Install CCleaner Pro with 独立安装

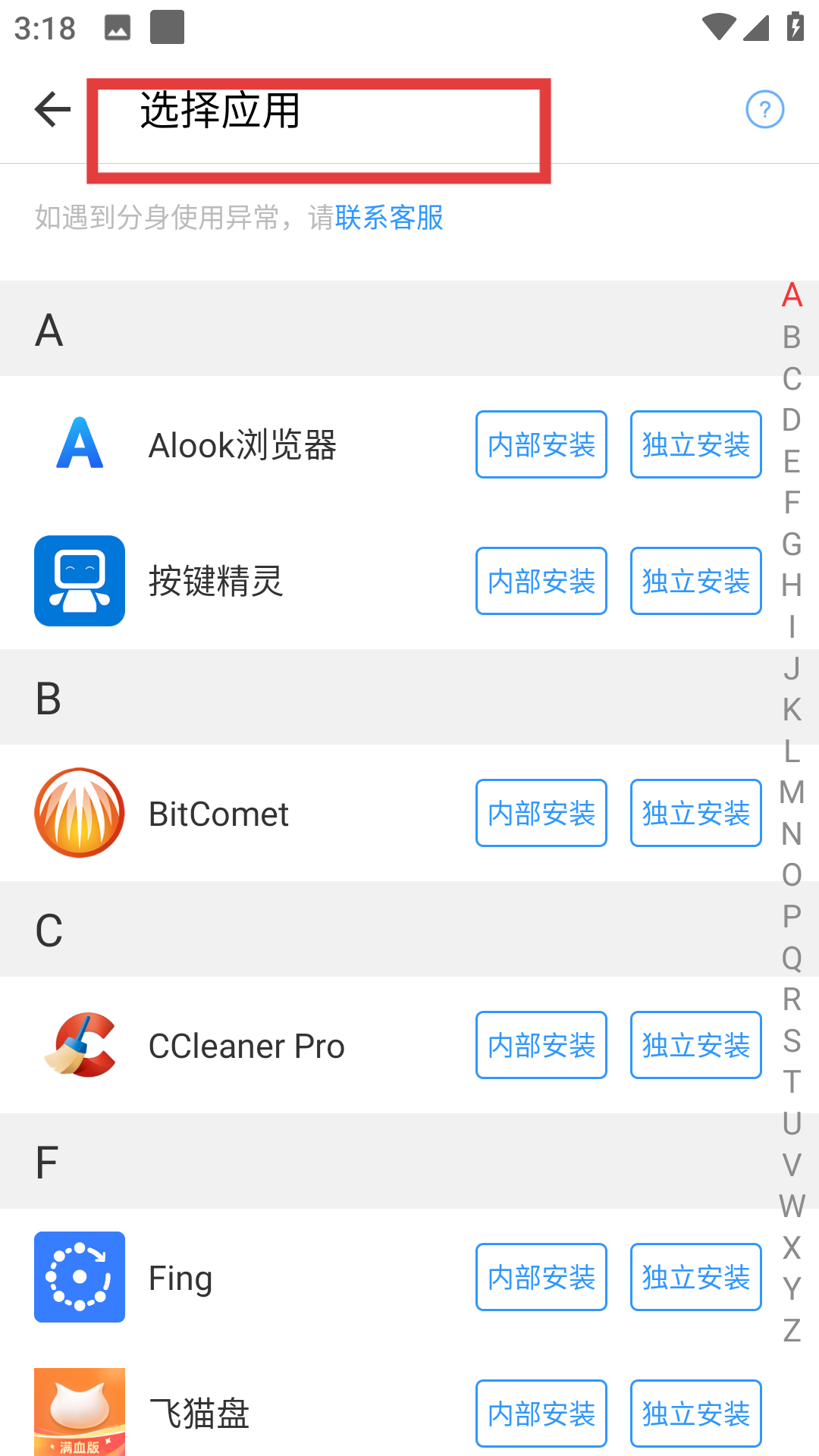(x=695, y=1045)
